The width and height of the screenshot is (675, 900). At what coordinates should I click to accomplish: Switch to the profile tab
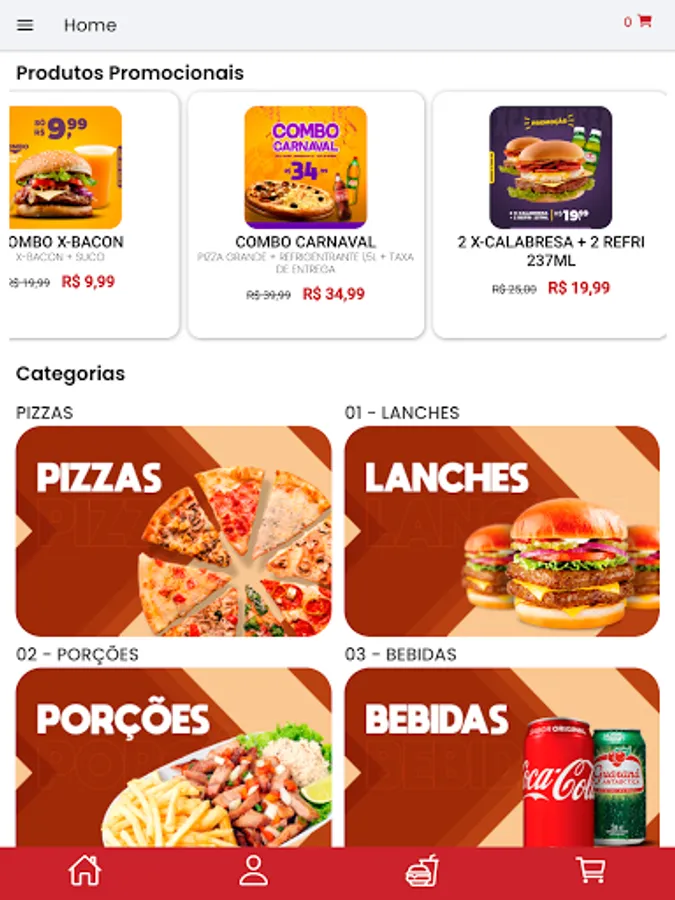coord(254,871)
